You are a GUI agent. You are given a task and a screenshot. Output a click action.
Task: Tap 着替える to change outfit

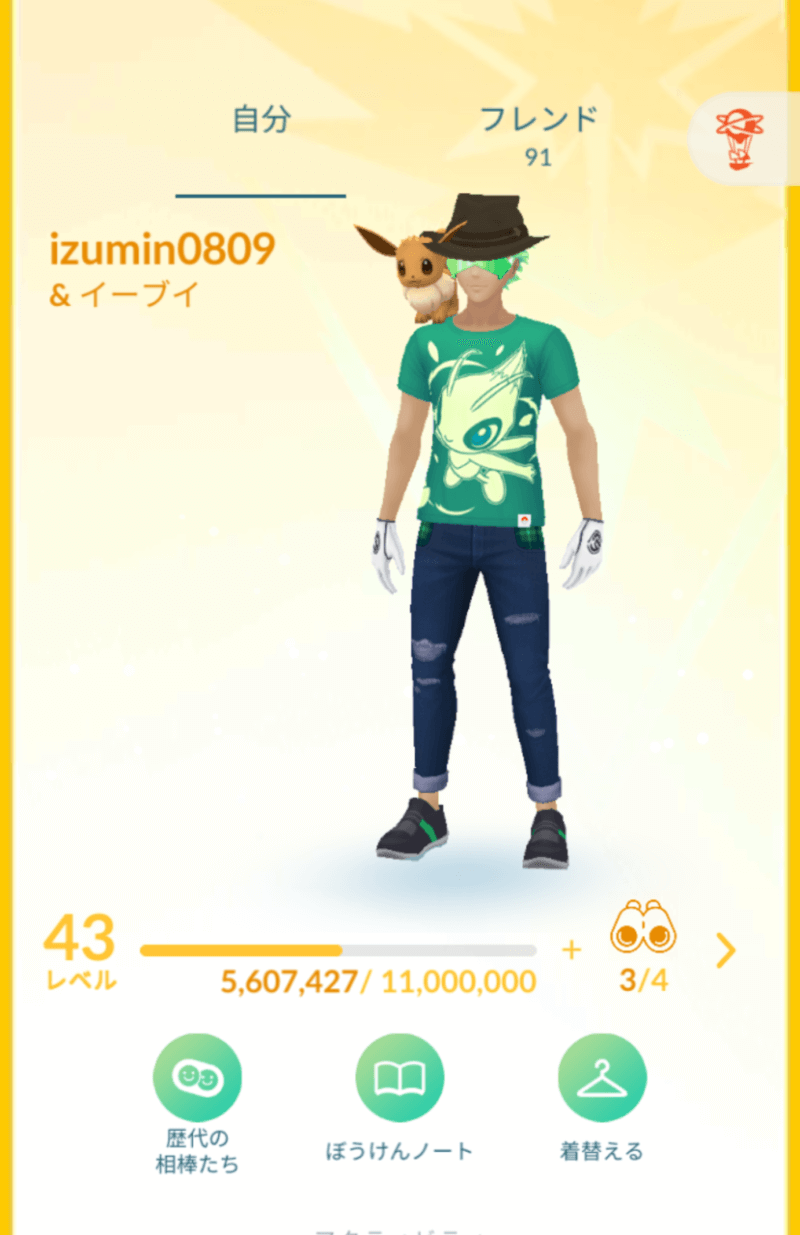pos(601,1078)
